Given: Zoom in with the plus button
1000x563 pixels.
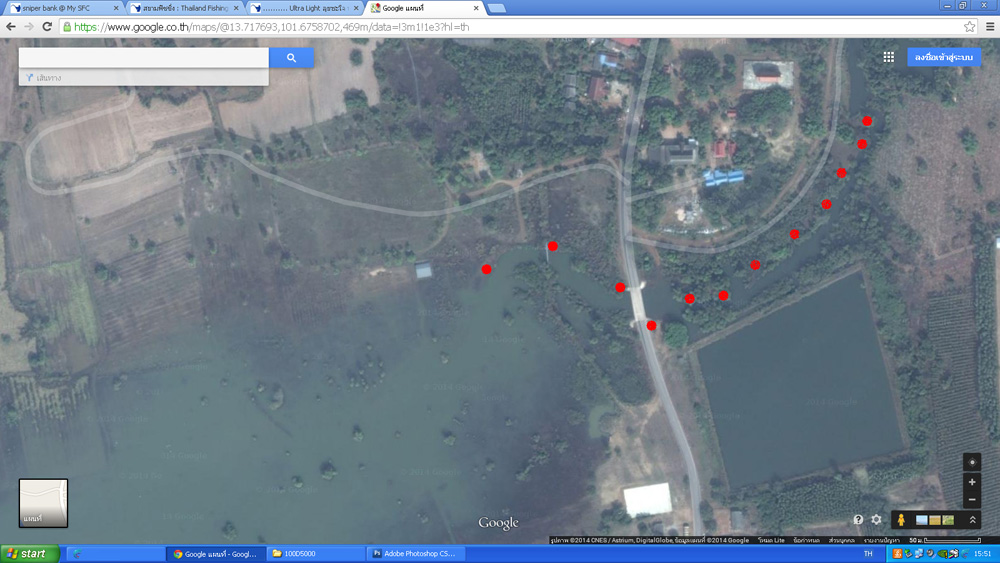Looking at the screenshot, I should (972, 482).
